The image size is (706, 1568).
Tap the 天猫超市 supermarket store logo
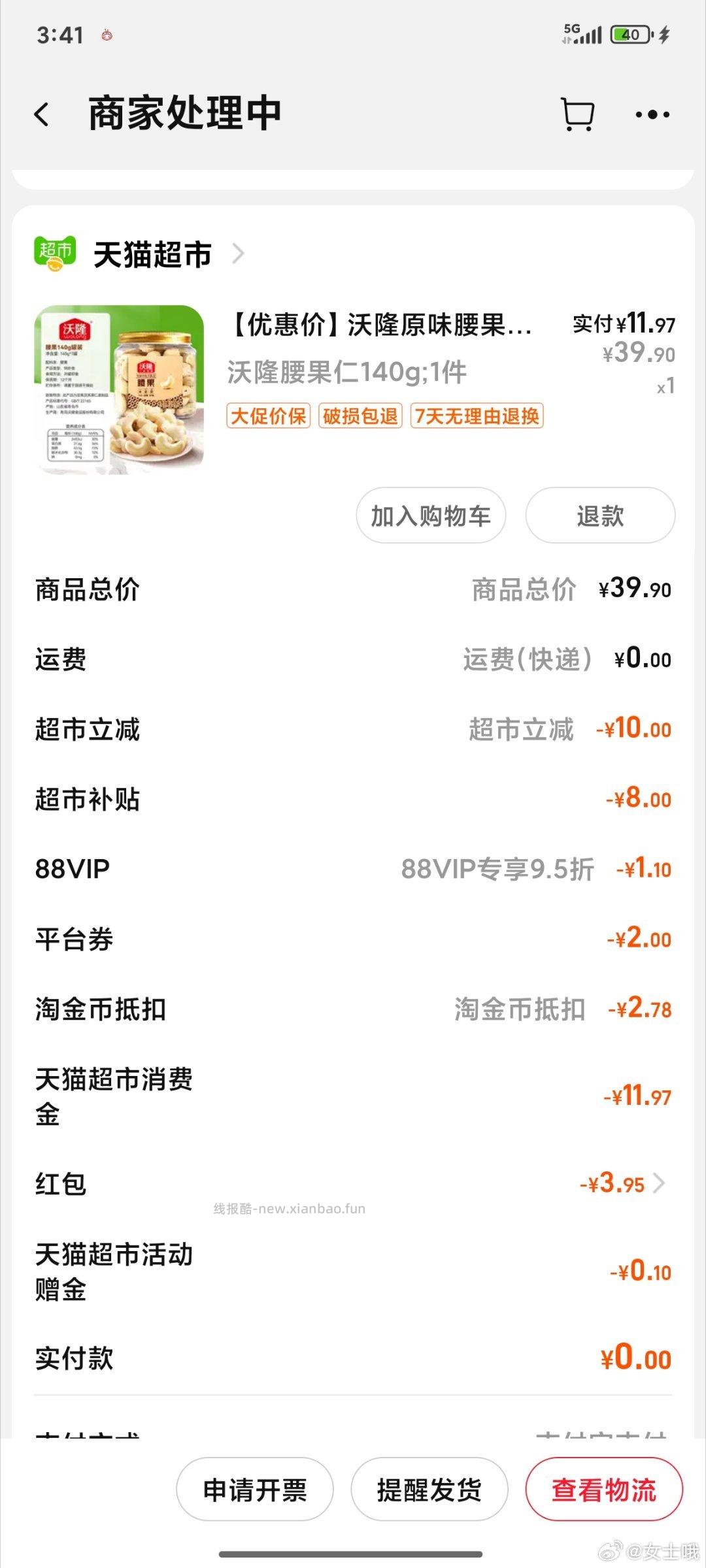pos(56,255)
